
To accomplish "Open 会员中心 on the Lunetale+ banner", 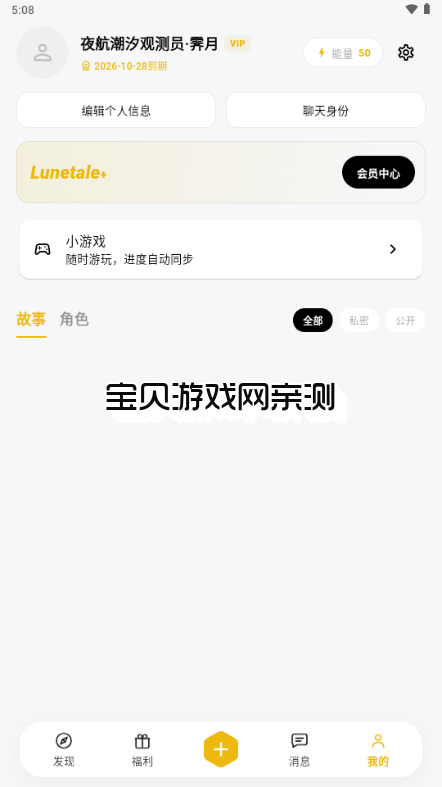I will pyautogui.click(x=378, y=173).
